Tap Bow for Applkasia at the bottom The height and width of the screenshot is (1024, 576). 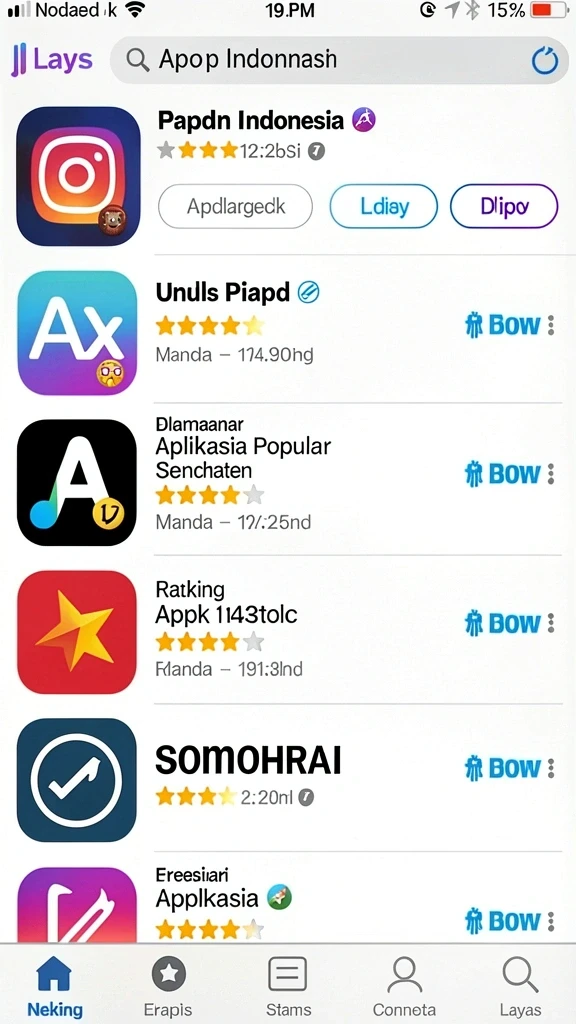[503, 921]
